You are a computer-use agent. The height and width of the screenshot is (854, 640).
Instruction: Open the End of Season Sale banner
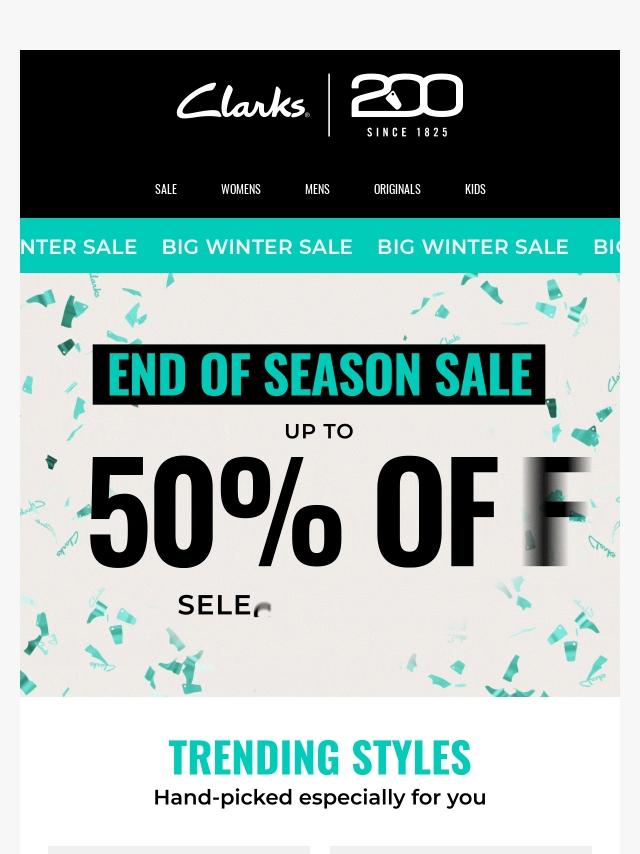point(320,485)
